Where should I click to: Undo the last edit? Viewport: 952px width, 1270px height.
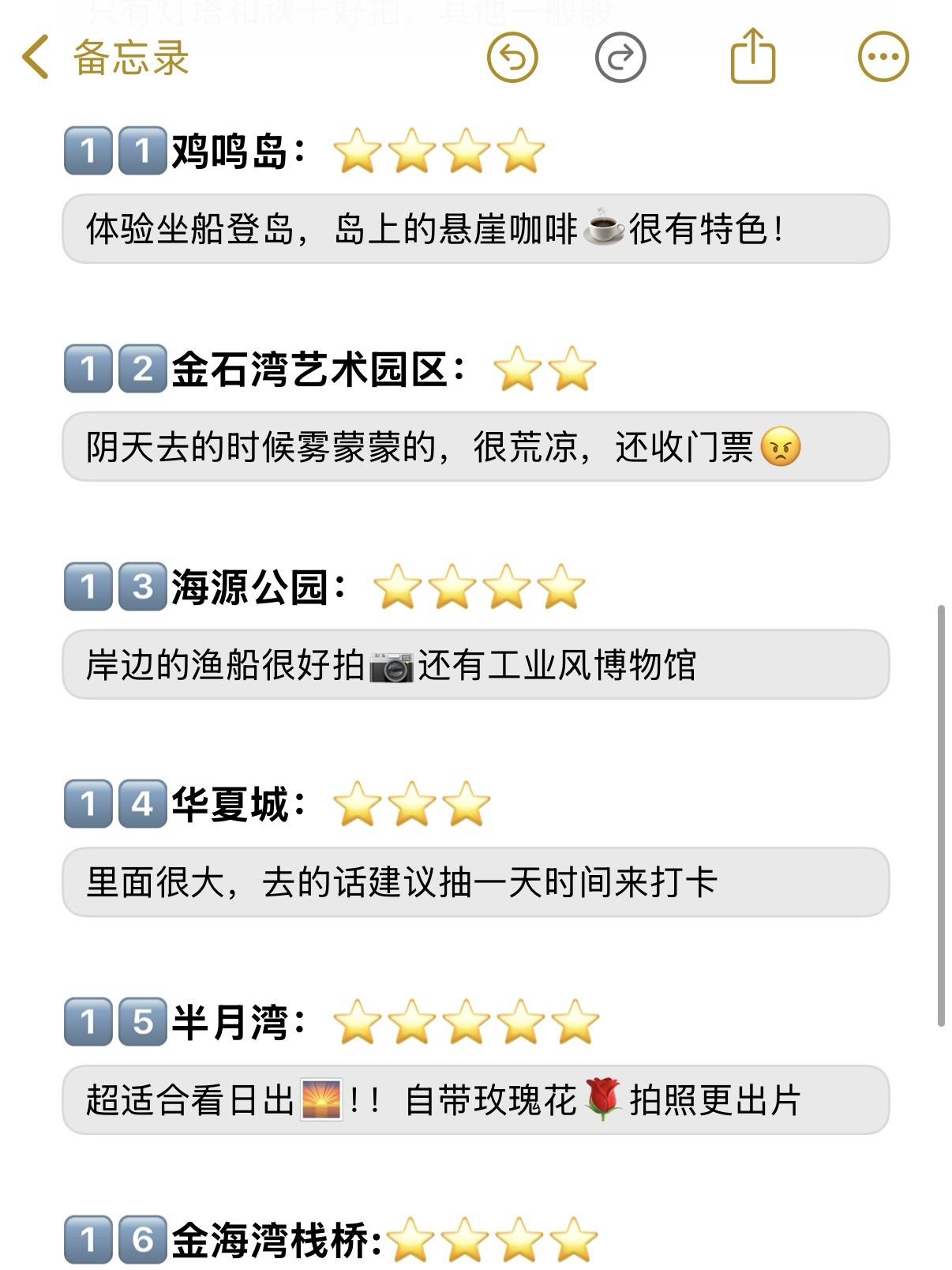point(512,58)
